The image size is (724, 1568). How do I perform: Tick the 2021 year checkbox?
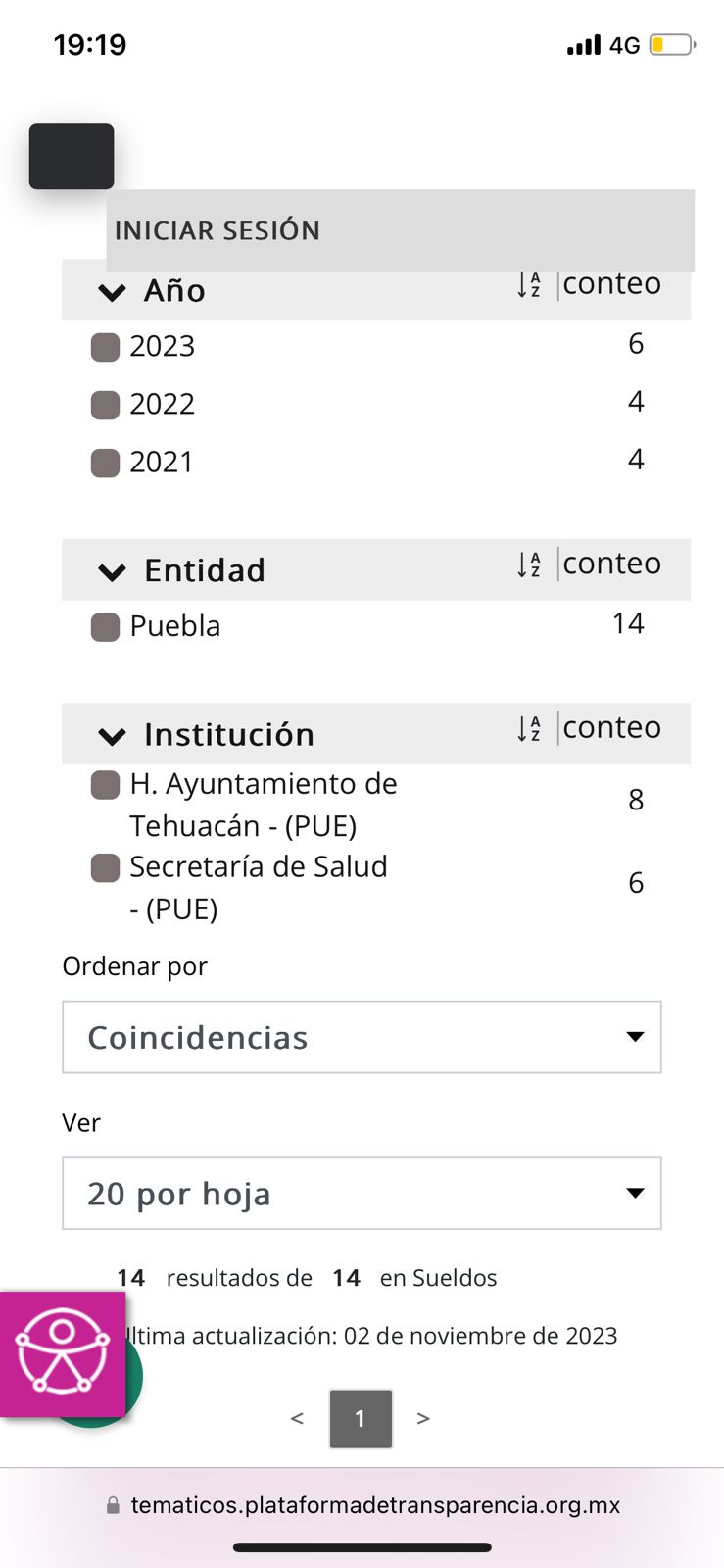tap(105, 463)
